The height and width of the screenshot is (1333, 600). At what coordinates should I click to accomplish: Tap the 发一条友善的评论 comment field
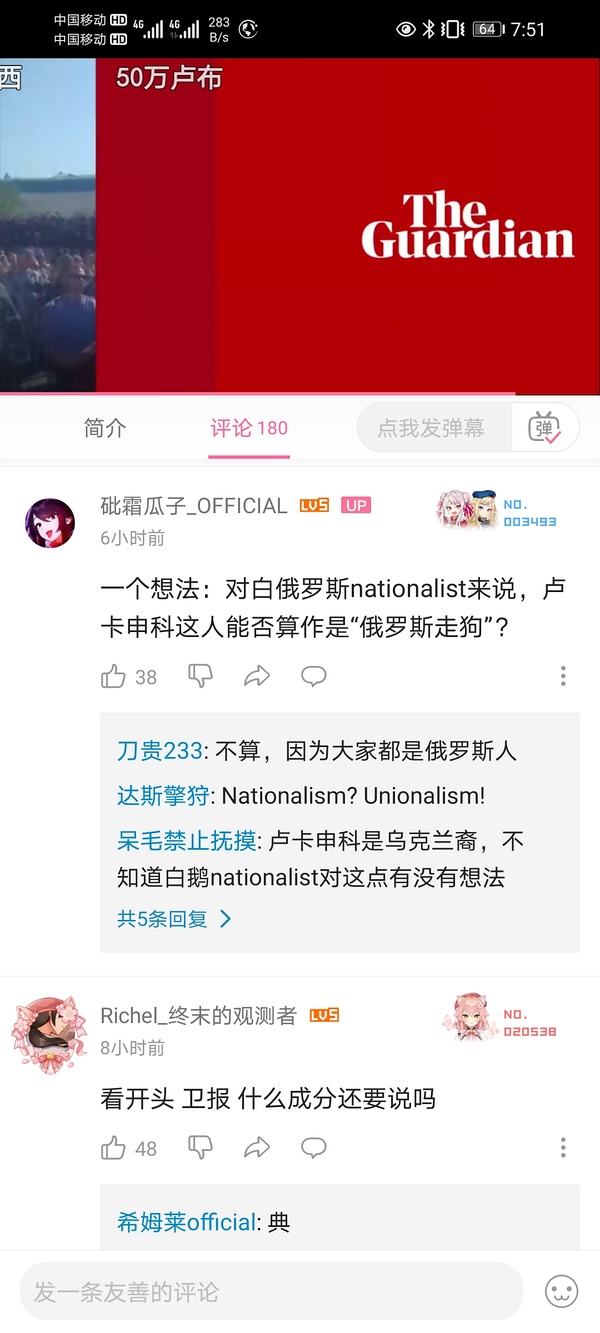pyautogui.click(x=270, y=1291)
